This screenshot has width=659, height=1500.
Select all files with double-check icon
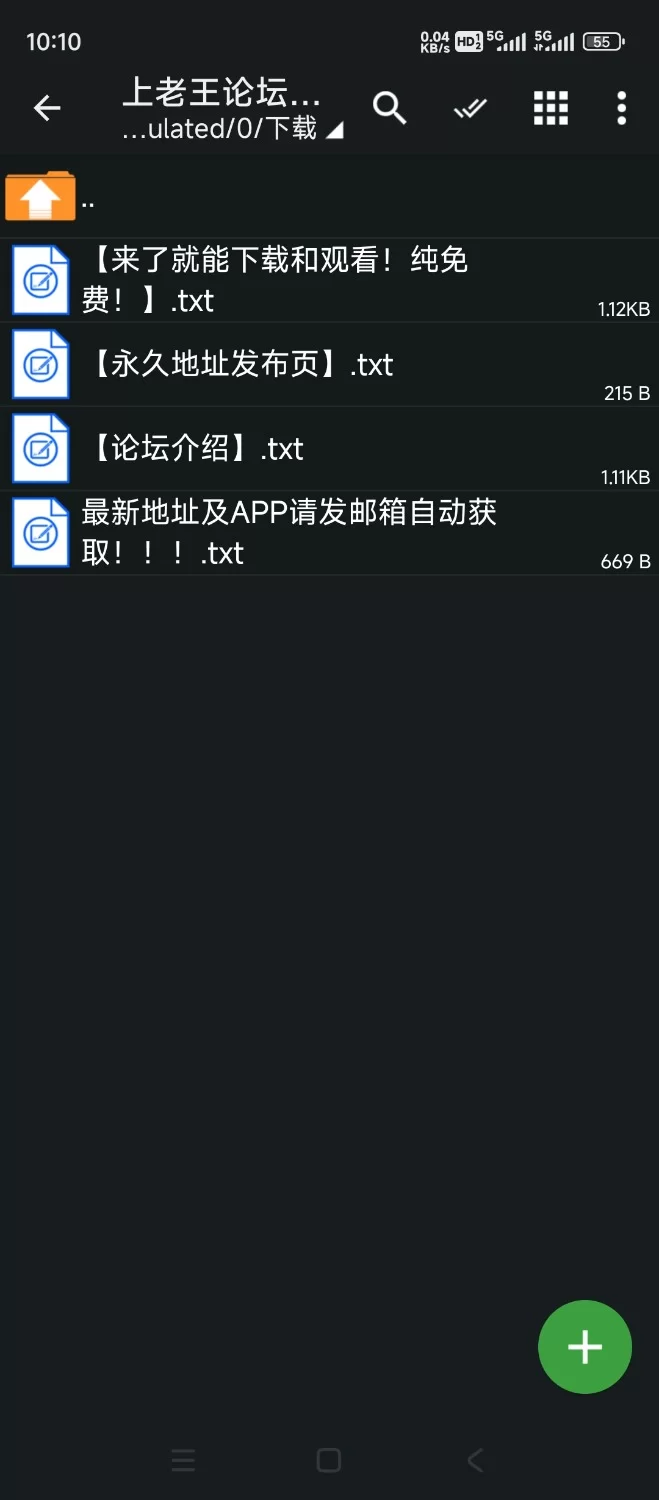coord(470,108)
